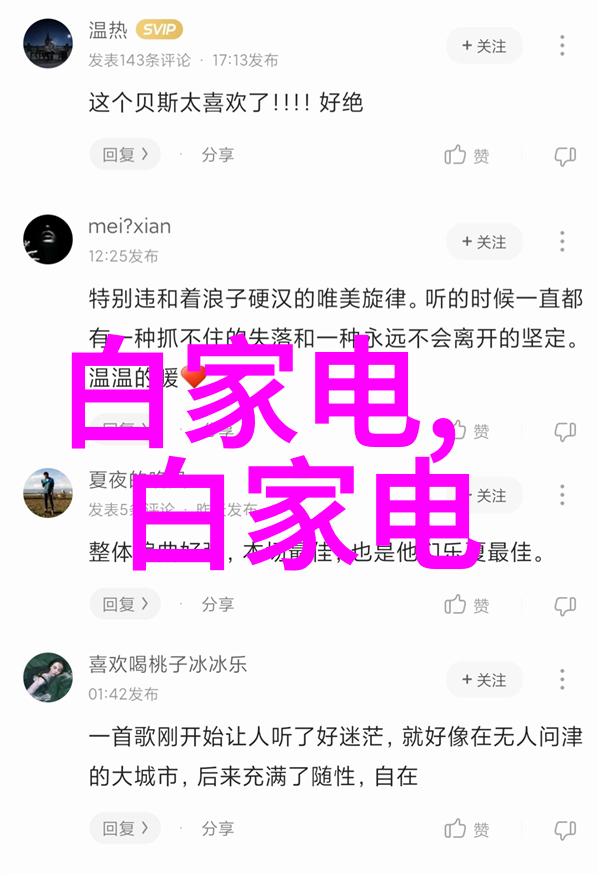This screenshot has height=876, width=600.
Task: Reply to 喜欢喝桃子冰冰乐's comment
Action: pyautogui.click(x=125, y=828)
